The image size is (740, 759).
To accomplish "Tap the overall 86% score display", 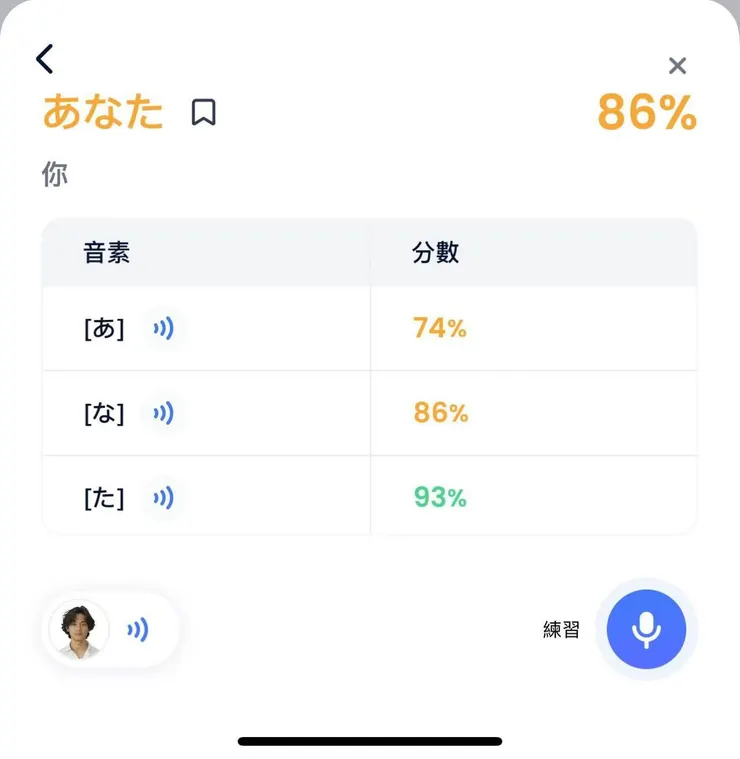I will click(x=646, y=112).
